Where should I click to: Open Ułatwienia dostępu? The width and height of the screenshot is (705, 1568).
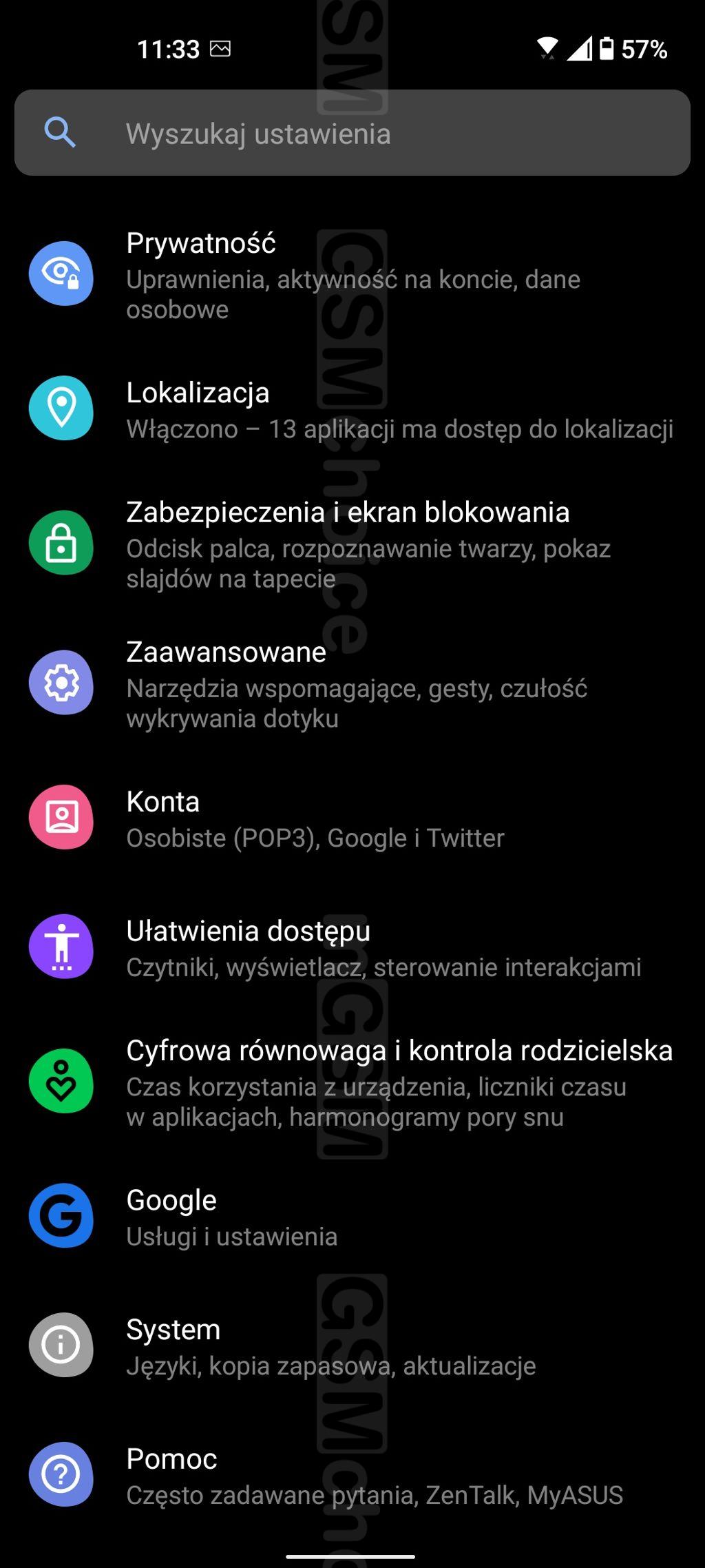(352, 947)
